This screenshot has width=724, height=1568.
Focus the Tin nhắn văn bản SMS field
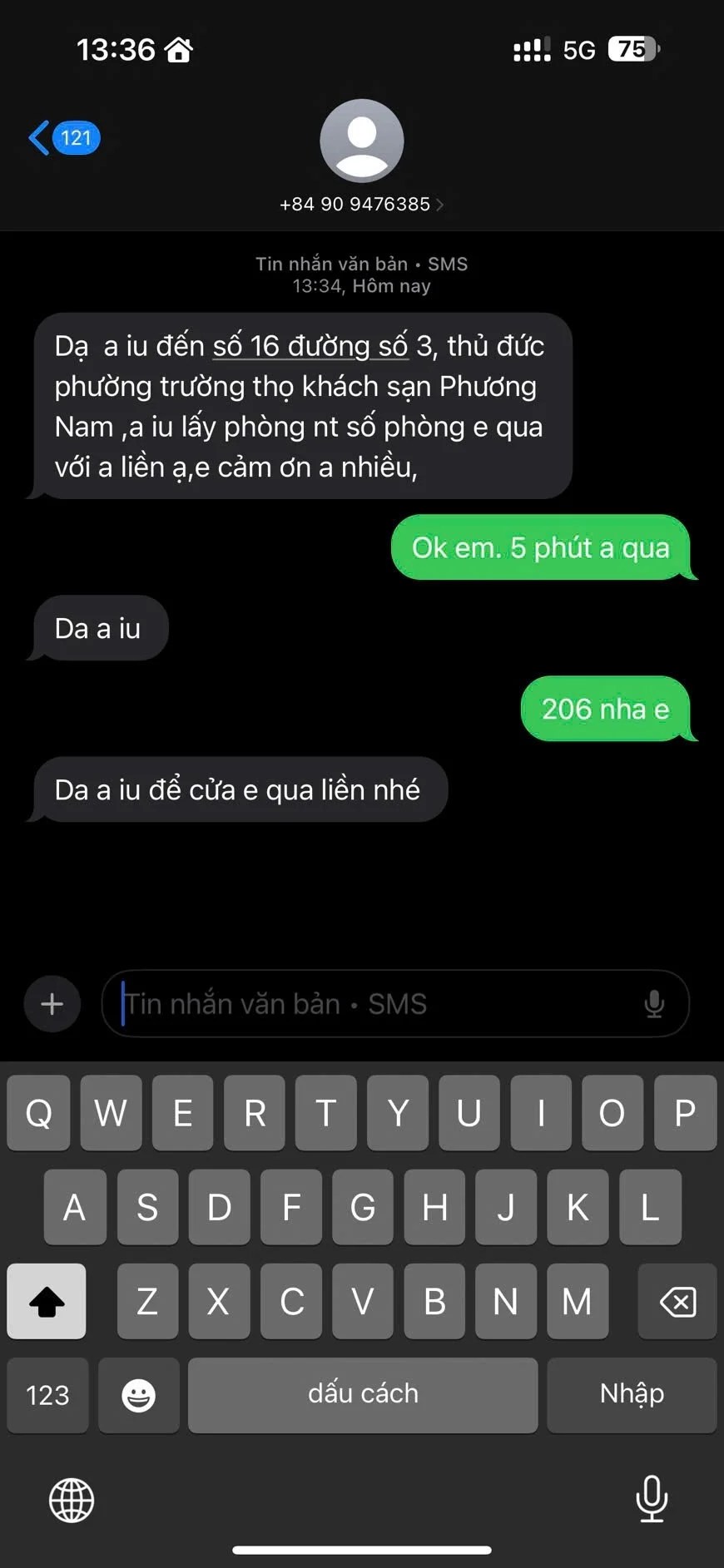tap(374, 1004)
